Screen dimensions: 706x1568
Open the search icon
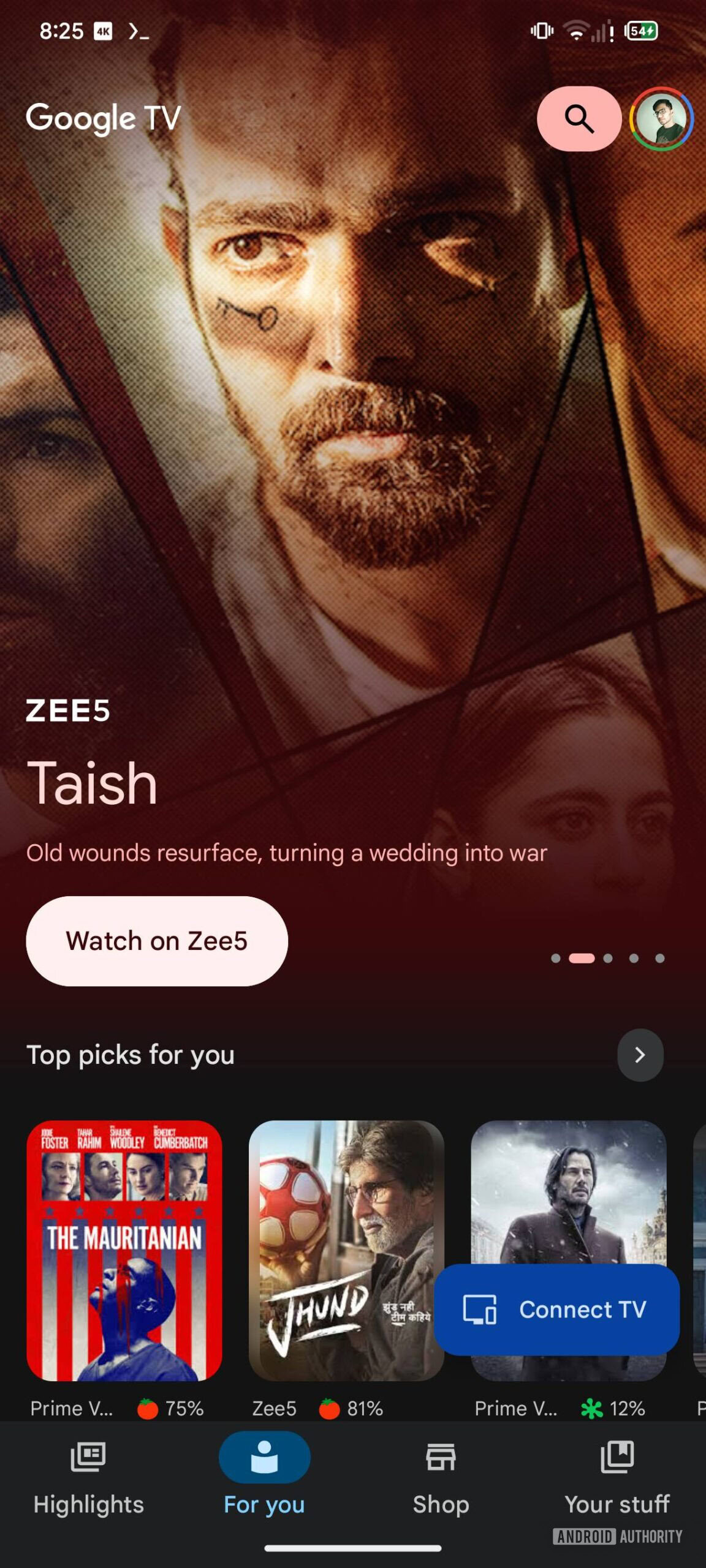[579, 119]
